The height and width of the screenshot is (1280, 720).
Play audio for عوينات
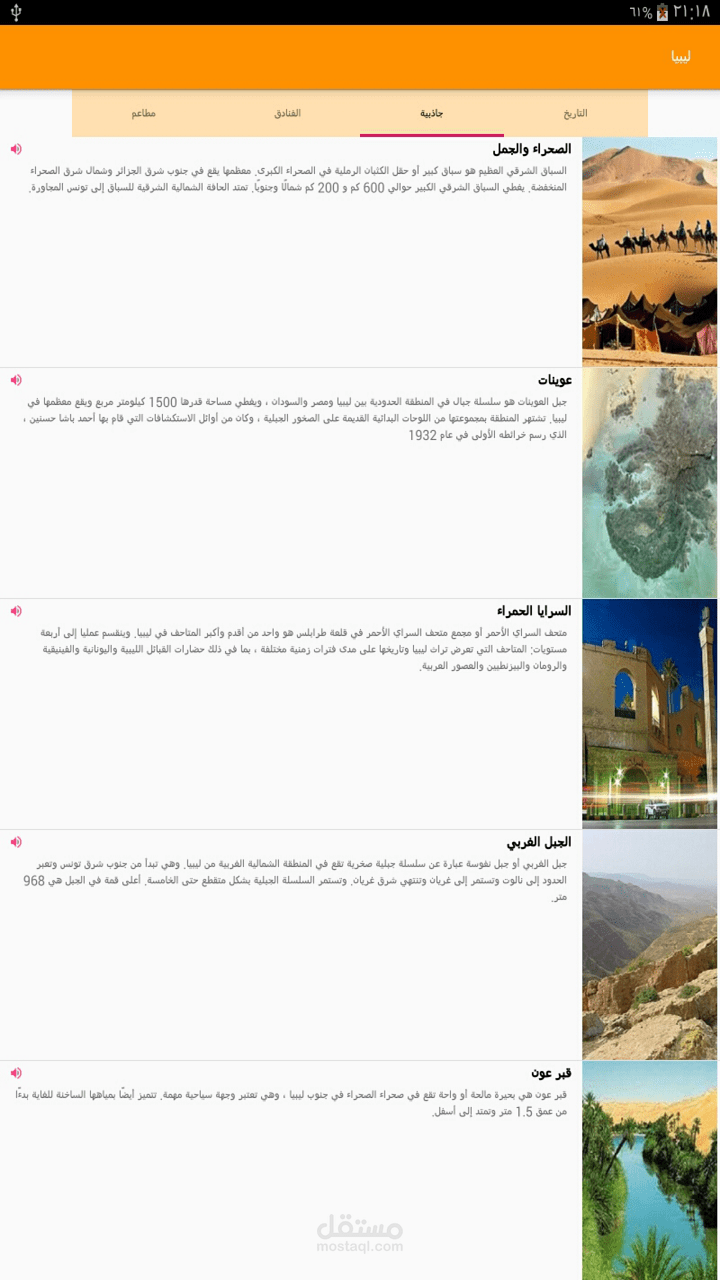[16, 380]
